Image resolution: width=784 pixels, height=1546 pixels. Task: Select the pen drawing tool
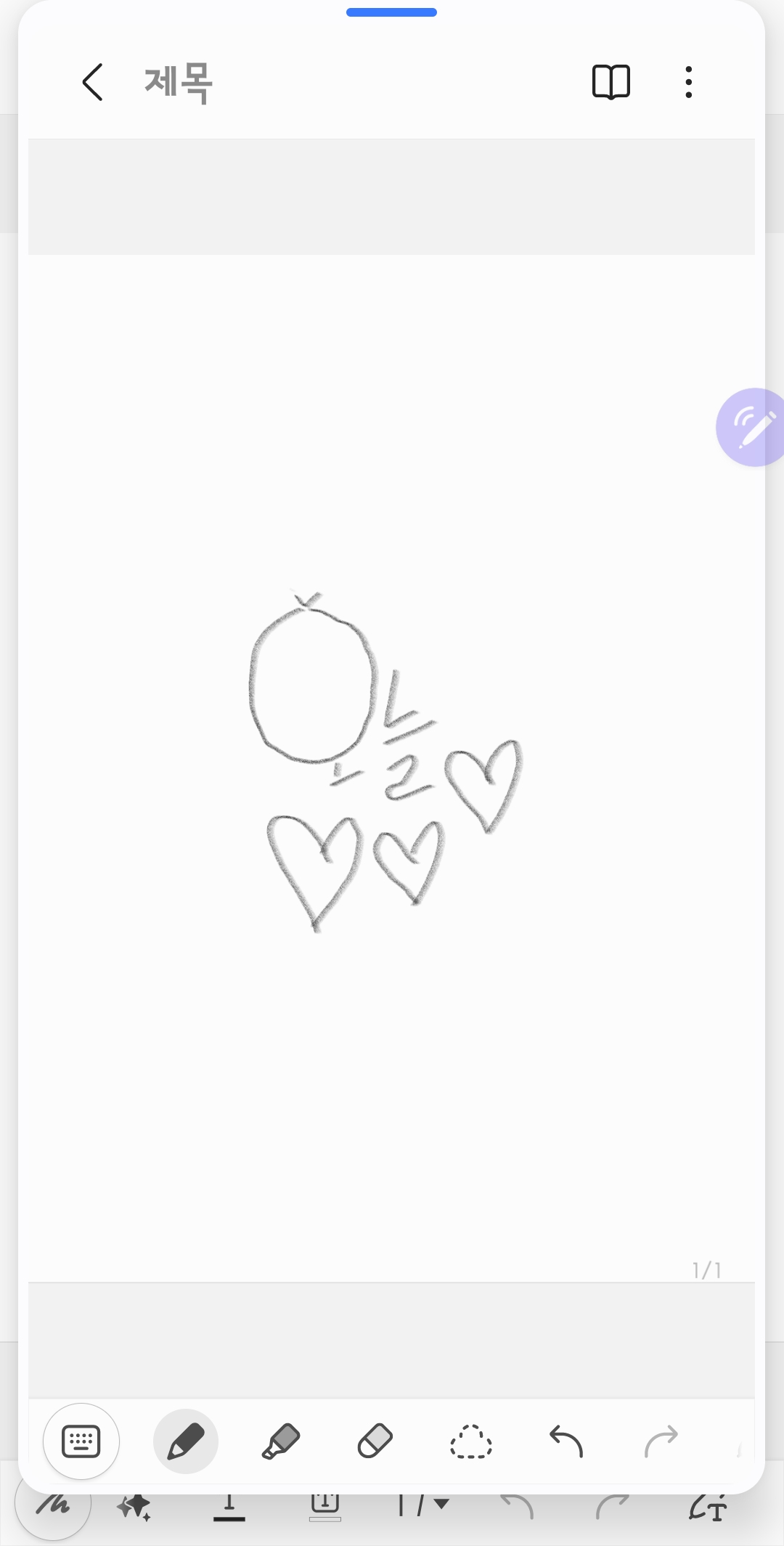tap(186, 1441)
